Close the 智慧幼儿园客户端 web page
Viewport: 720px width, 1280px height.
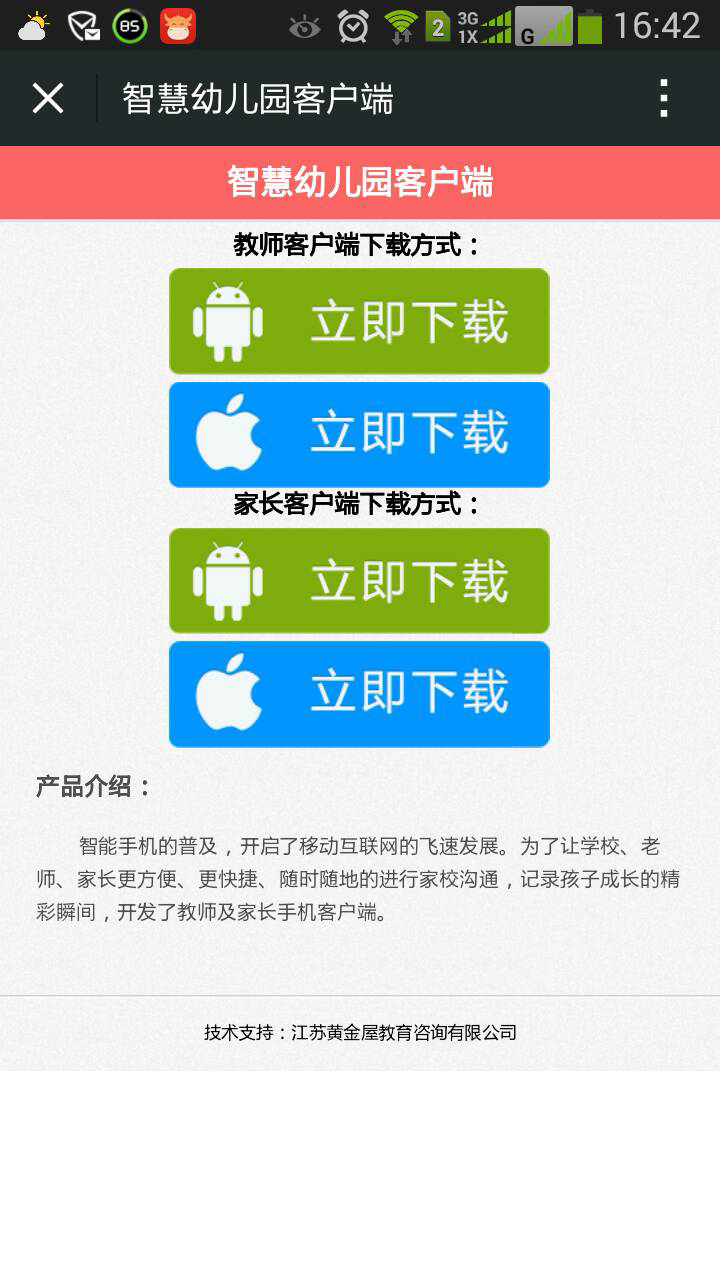48,98
